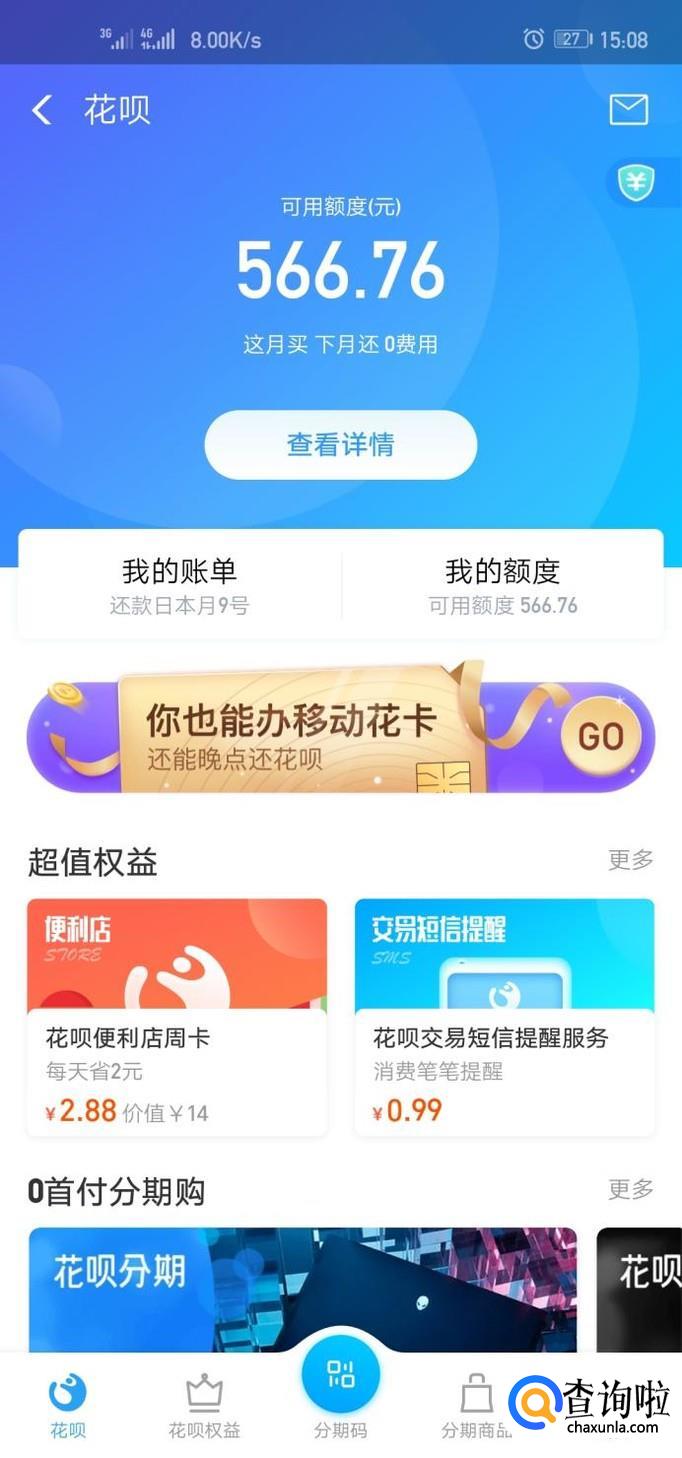Image resolution: width=682 pixels, height=1458 pixels.
Task: Tap the 查看详情 button
Action: pos(340,445)
